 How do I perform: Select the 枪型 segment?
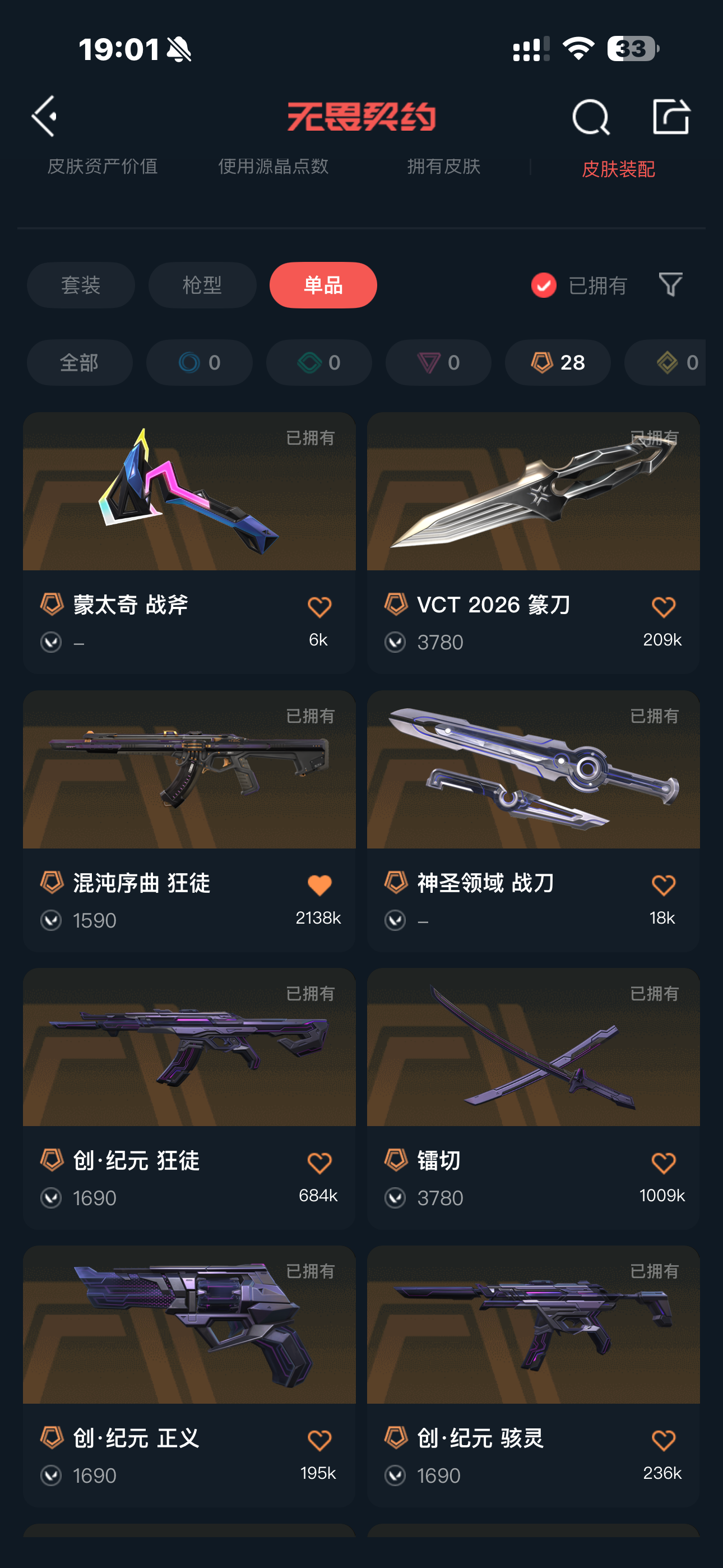pyautogui.click(x=202, y=285)
